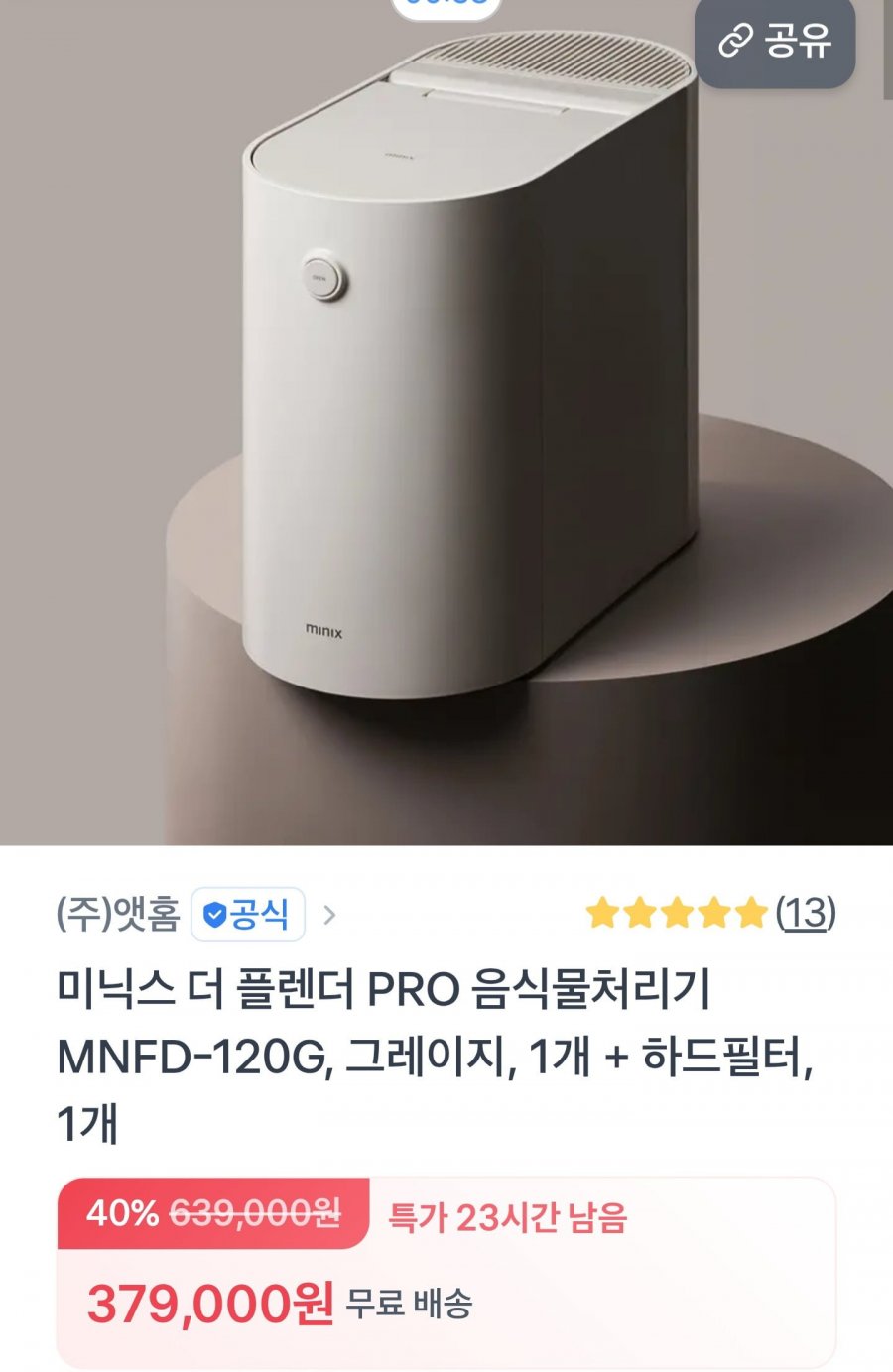
Task: Open the 13 customer reviews
Action: tap(806, 912)
